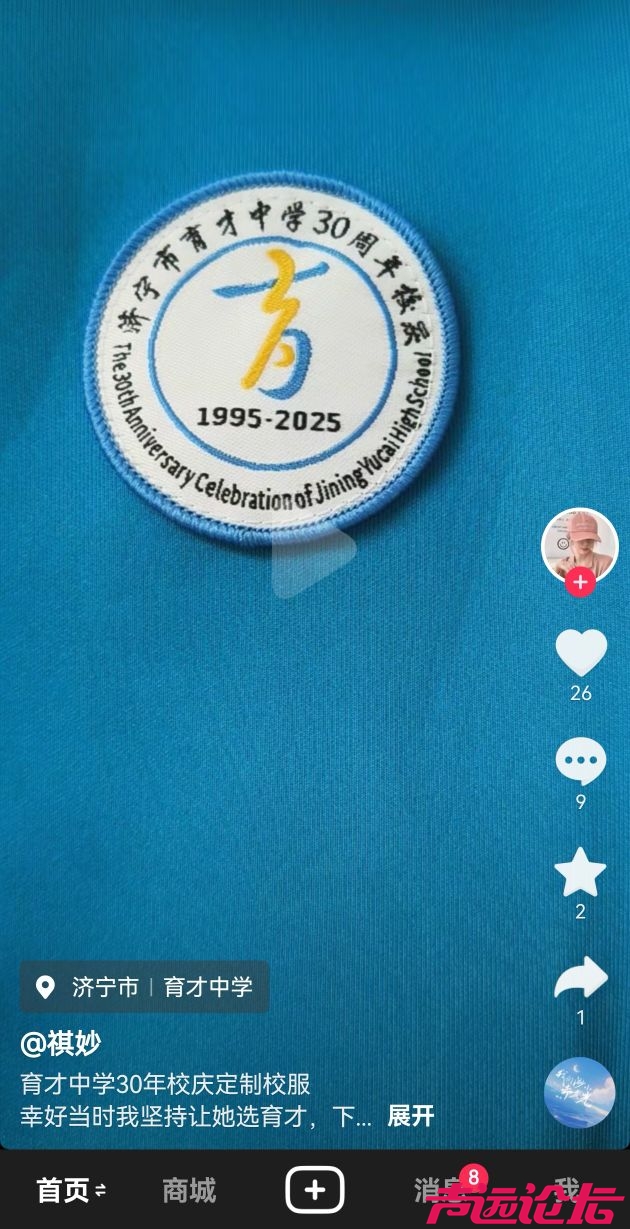This screenshot has width=630, height=1229.
Task: Open the spinning music disc
Action: 580,1092
